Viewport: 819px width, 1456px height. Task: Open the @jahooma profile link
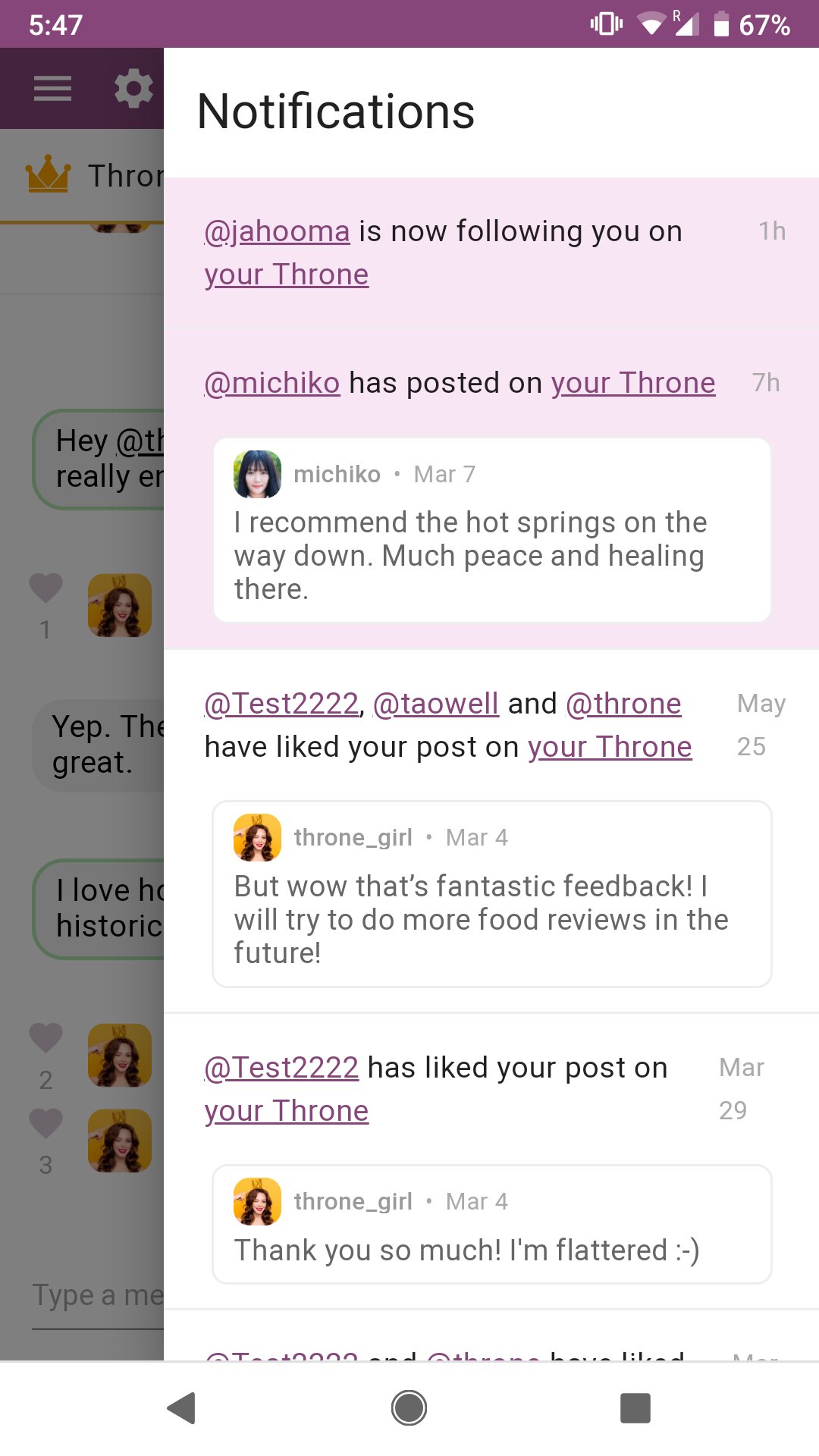pyautogui.click(x=278, y=231)
